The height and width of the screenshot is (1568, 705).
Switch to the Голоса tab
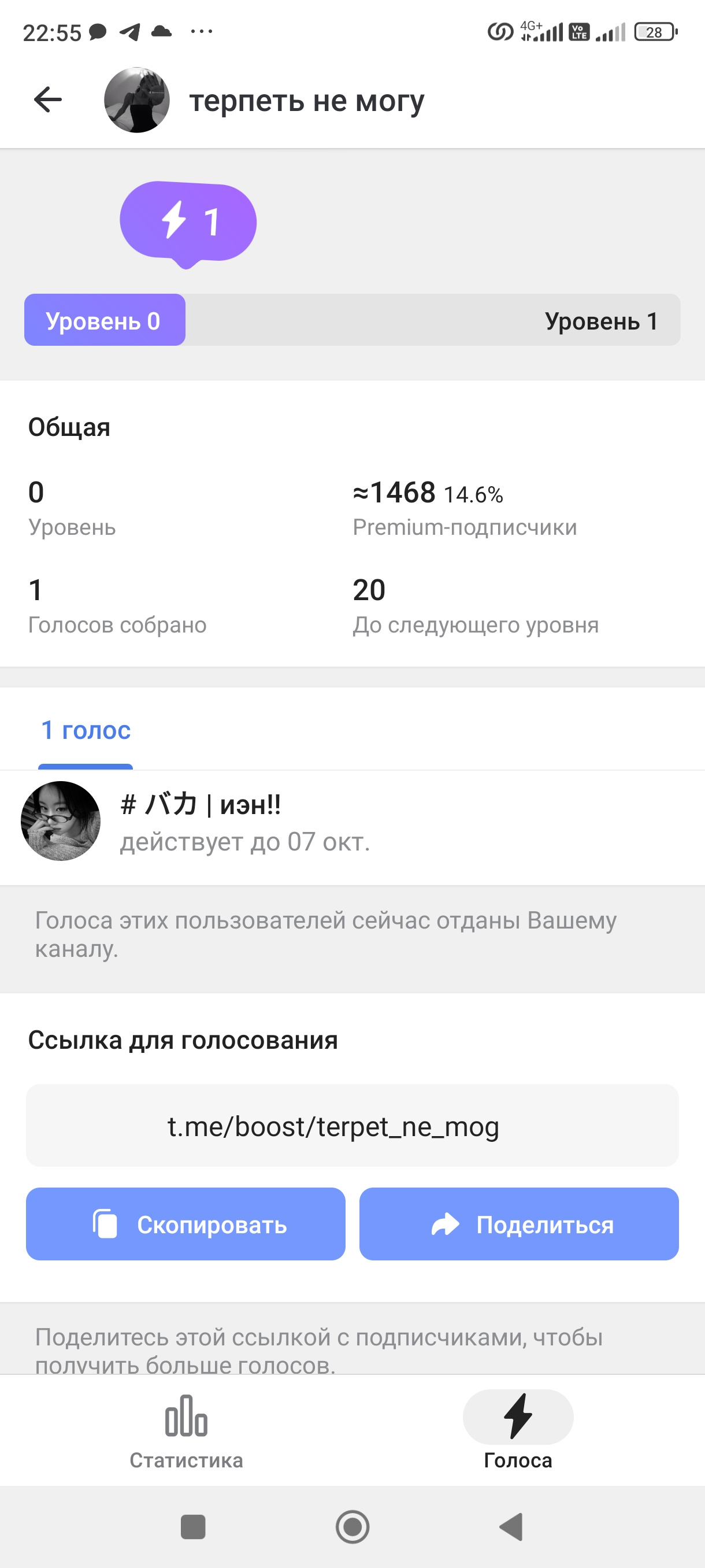(x=518, y=1431)
